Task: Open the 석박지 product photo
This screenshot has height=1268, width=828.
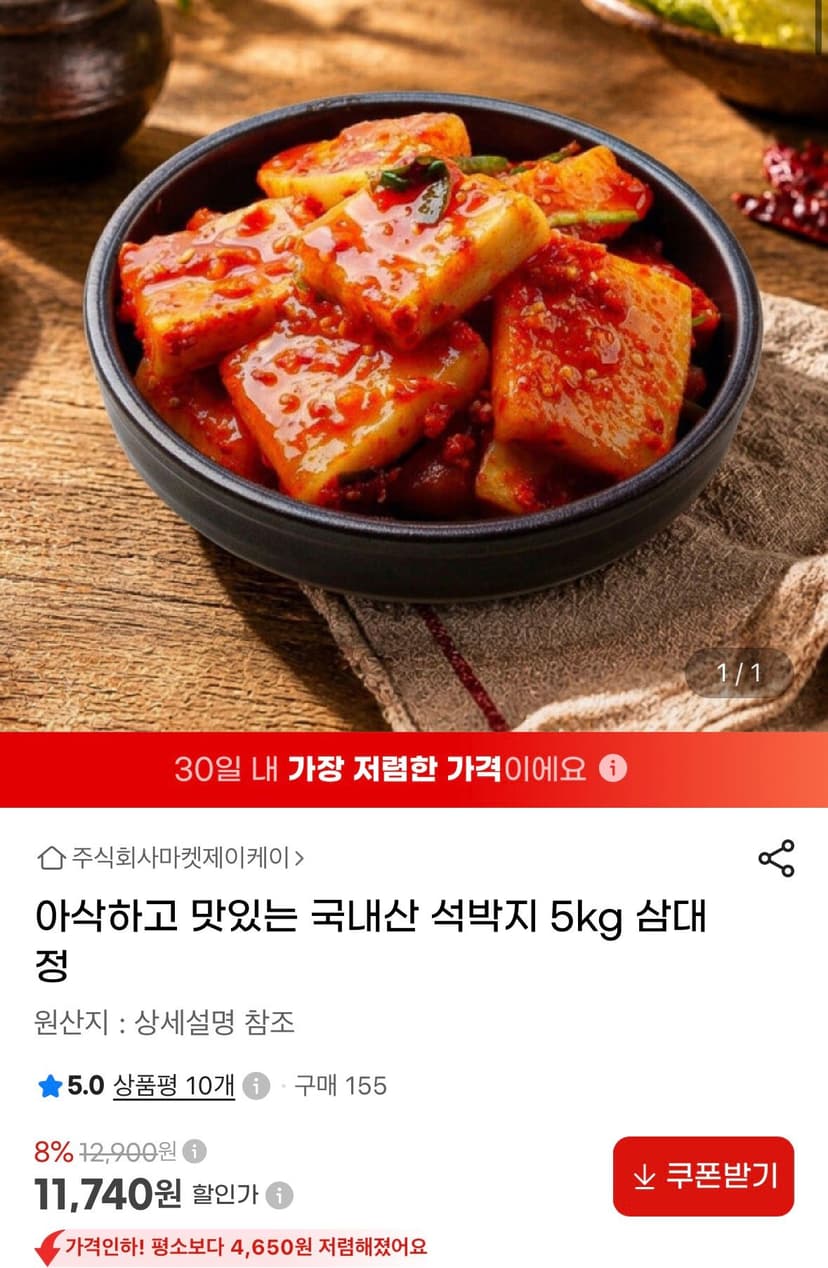Action: coord(414,366)
